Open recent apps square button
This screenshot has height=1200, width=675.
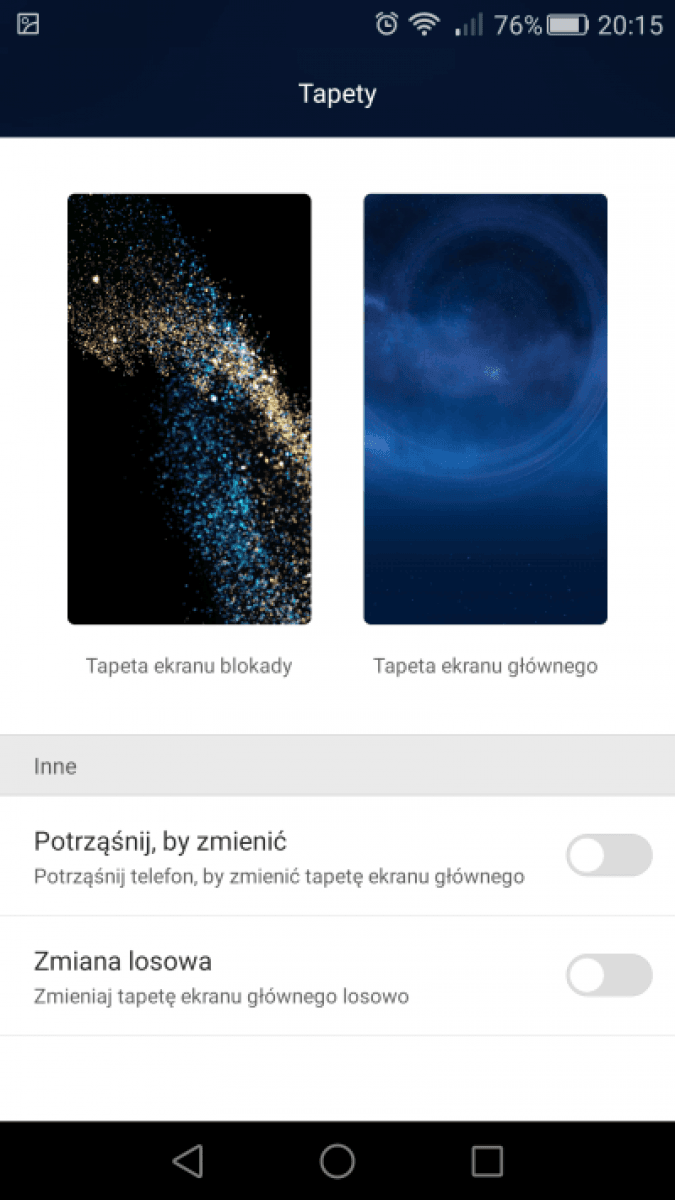coord(487,1160)
